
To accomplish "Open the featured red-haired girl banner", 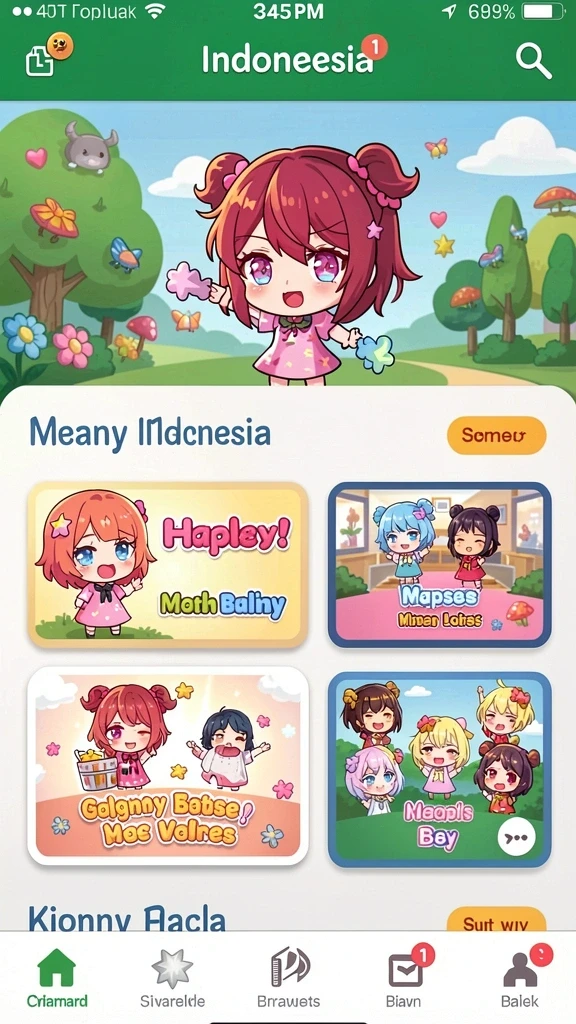I will (288, 245).
